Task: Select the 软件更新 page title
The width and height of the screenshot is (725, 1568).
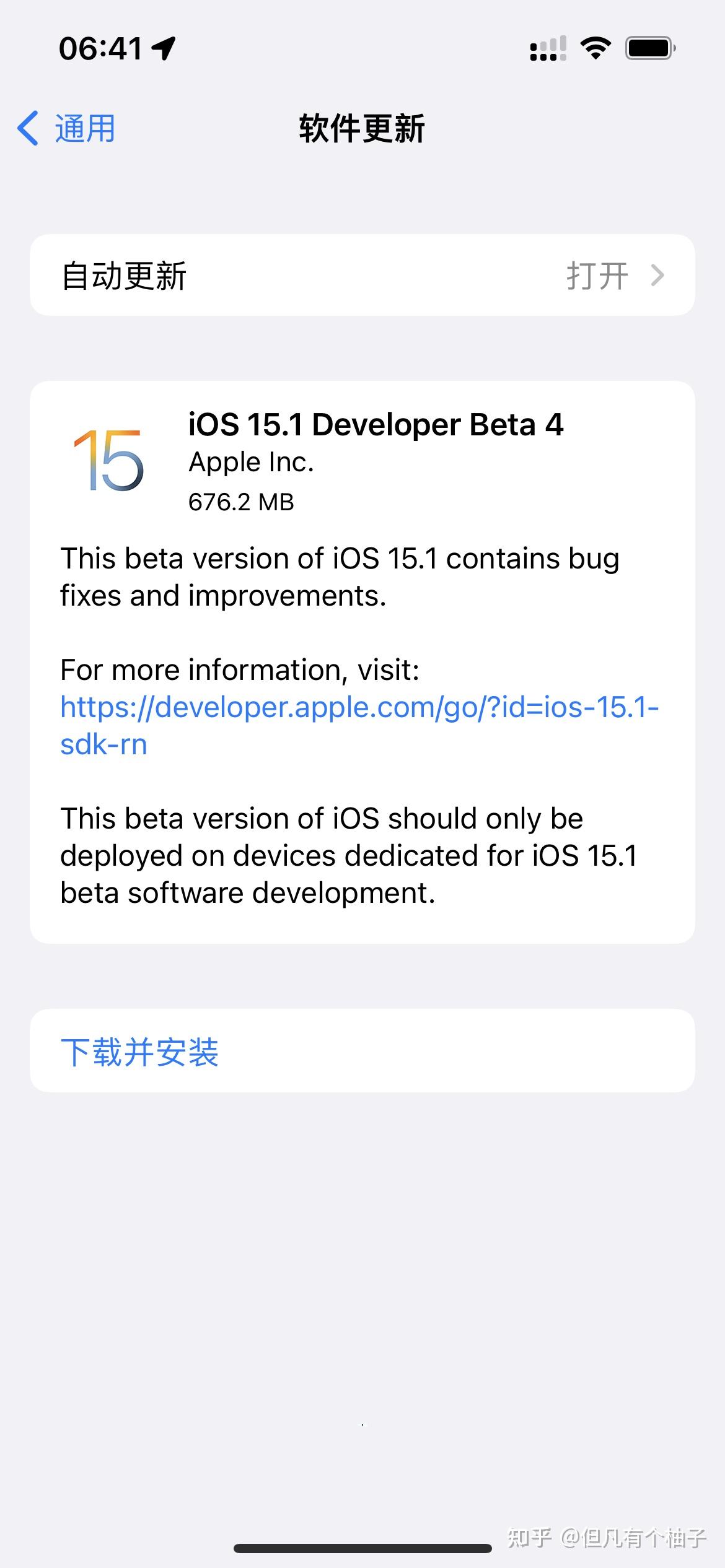Action: pos(362,128)
